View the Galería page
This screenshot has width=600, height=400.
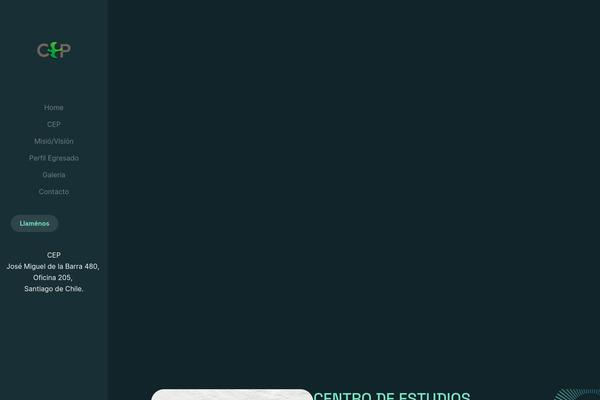[x=54, y=175]
